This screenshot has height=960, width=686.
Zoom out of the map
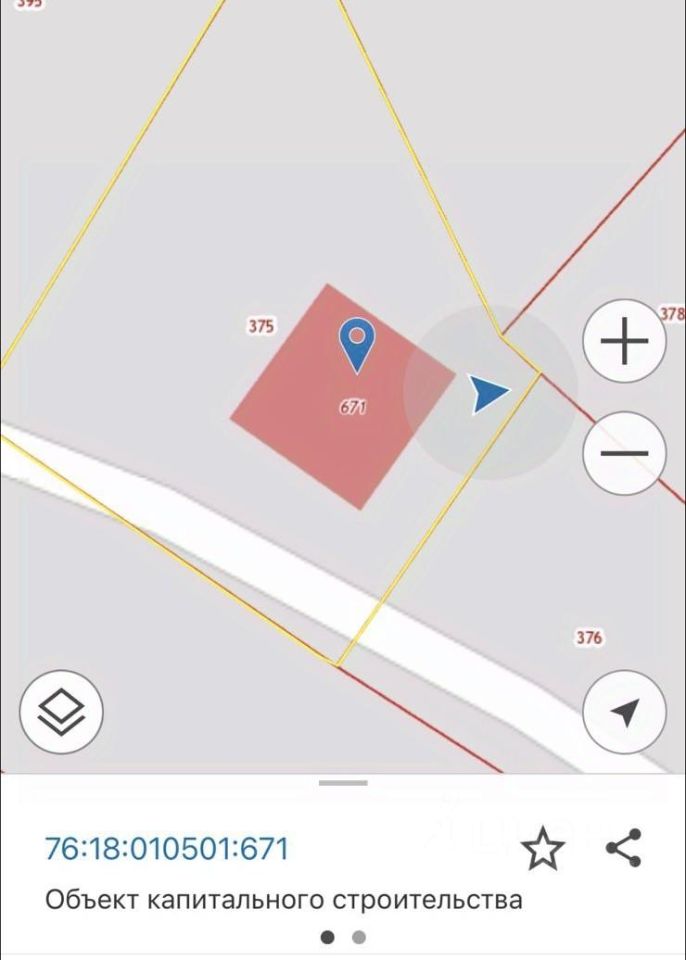(624, 453)
